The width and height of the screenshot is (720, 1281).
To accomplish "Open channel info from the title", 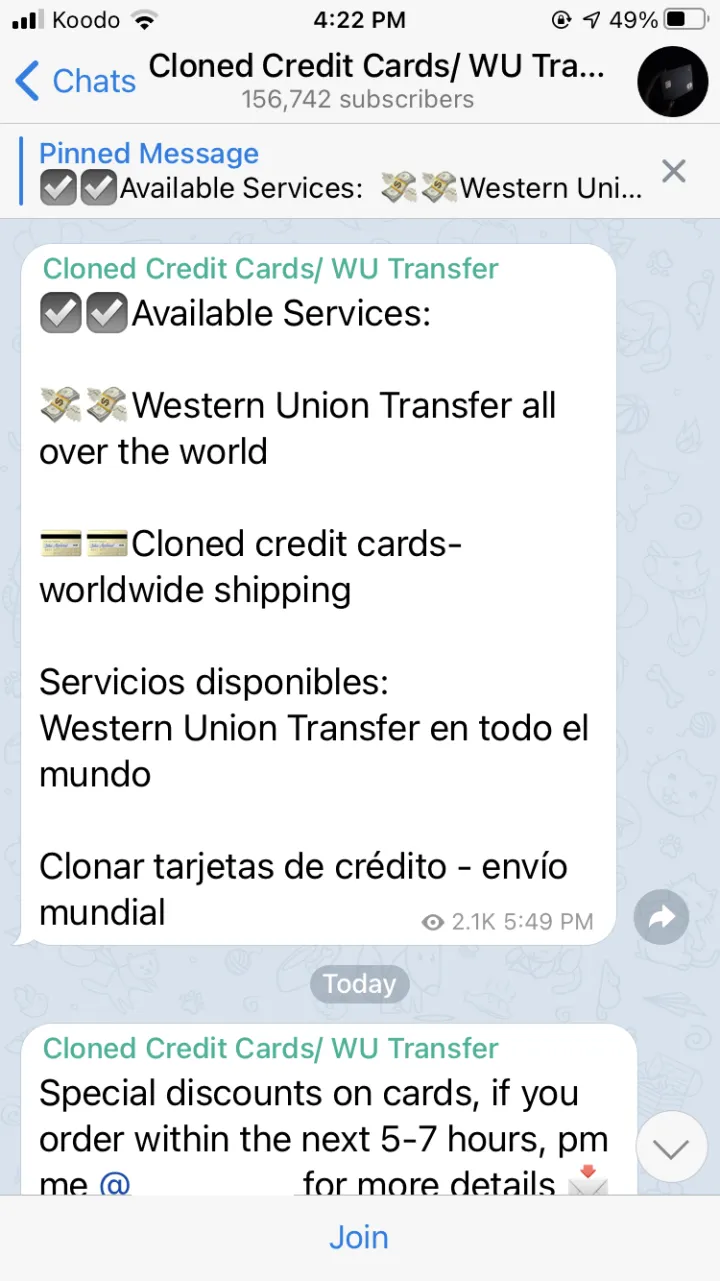I will coord(377,68).
